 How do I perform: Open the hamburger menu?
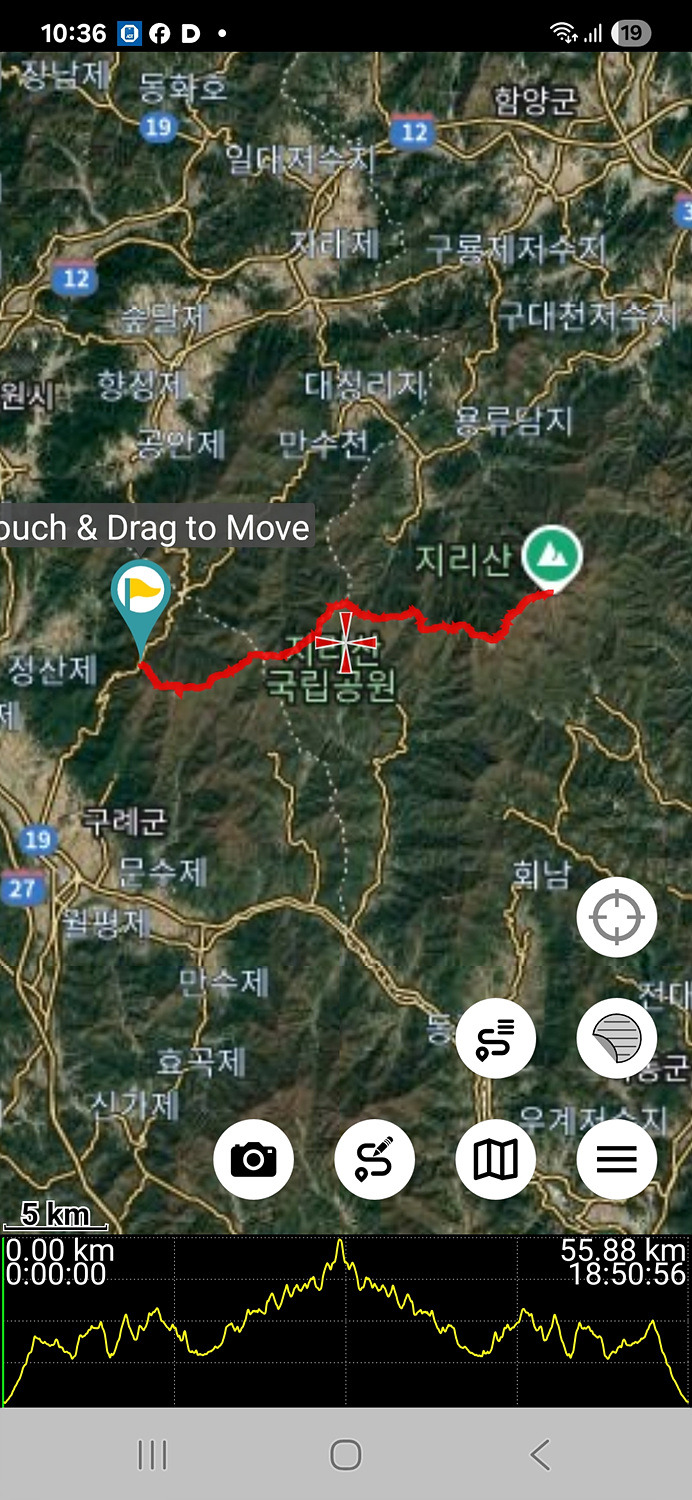click(x=616, y=1159)
